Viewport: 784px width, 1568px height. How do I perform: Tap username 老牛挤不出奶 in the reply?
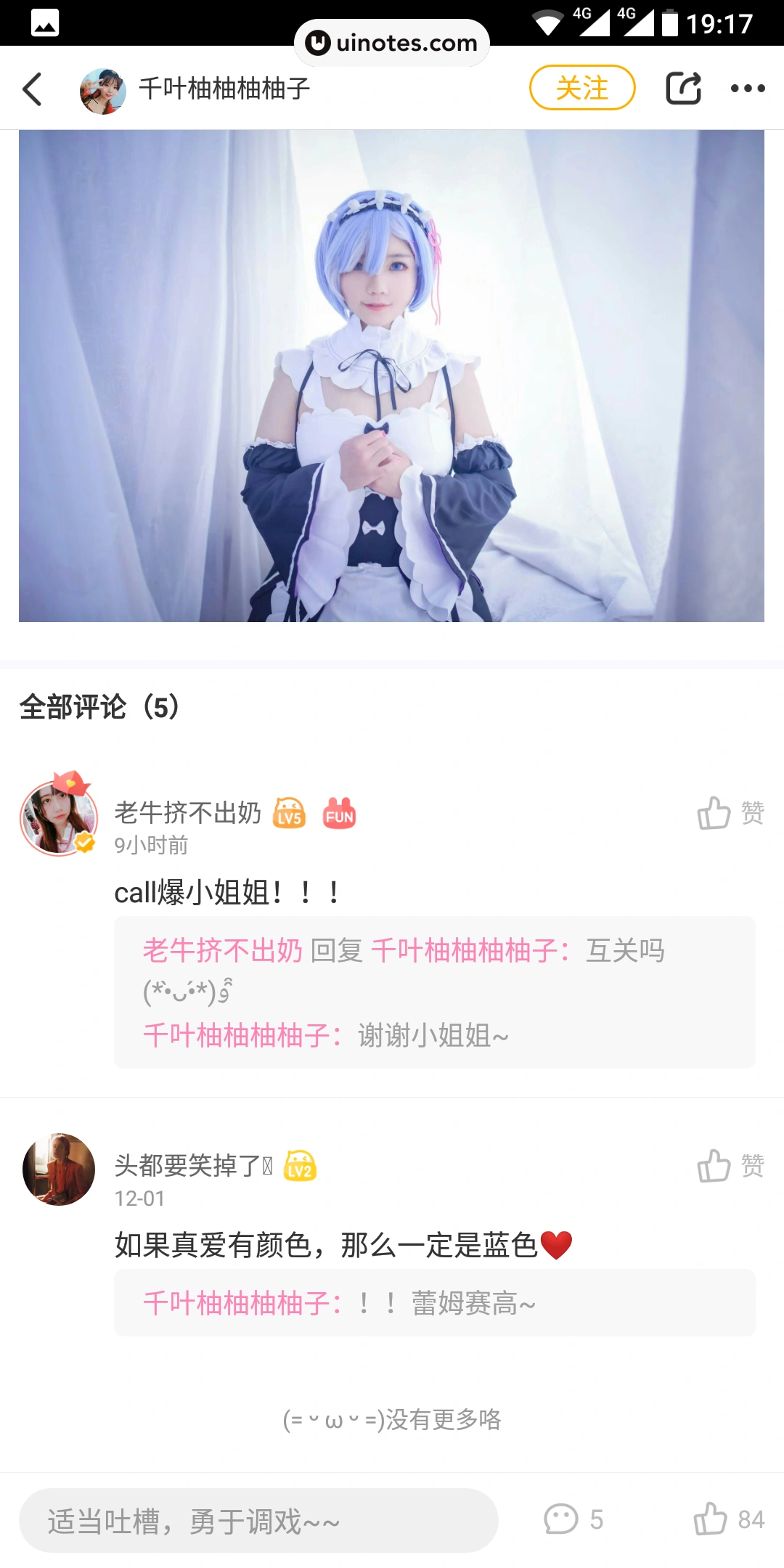tap(221, 949)
